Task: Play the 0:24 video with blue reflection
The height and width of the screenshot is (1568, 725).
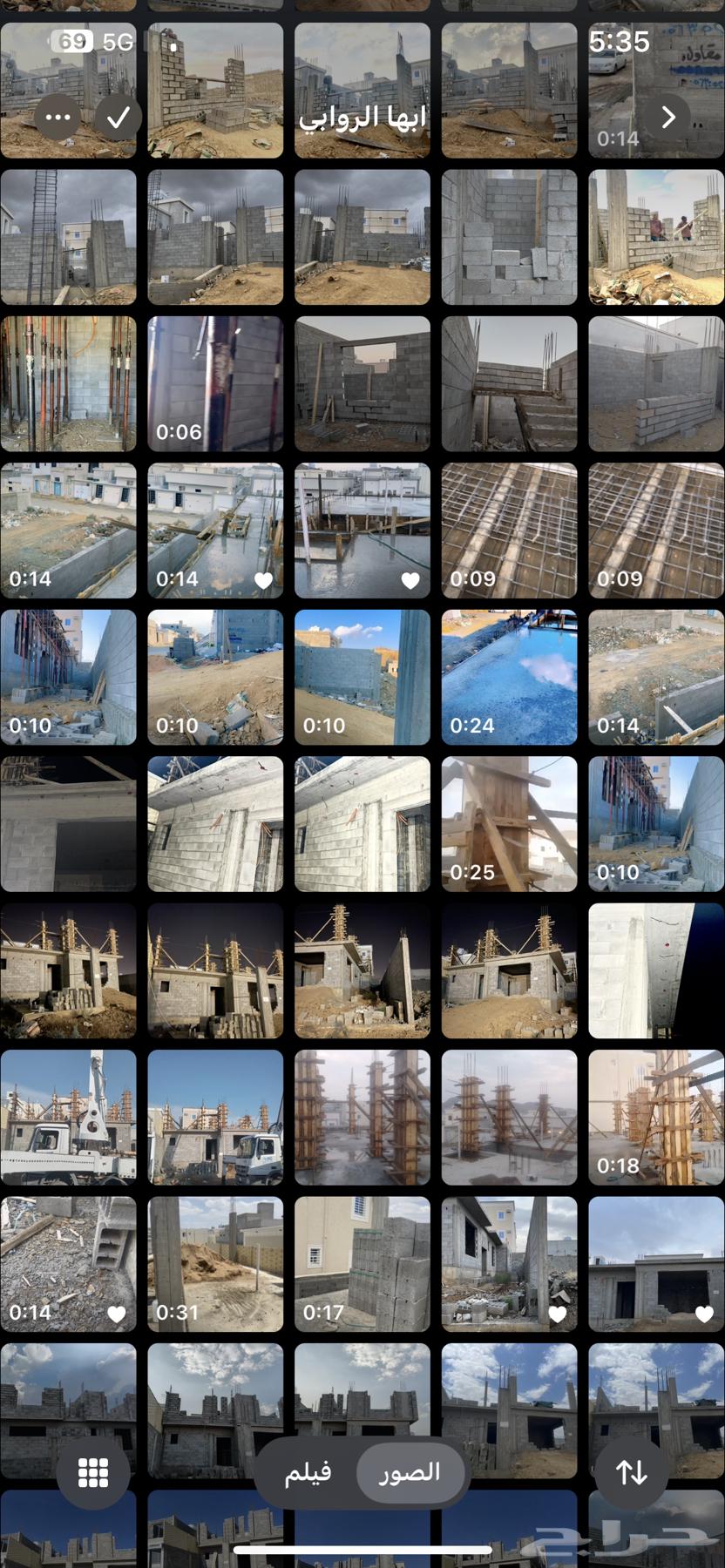Action: click(x=509, y=677)
